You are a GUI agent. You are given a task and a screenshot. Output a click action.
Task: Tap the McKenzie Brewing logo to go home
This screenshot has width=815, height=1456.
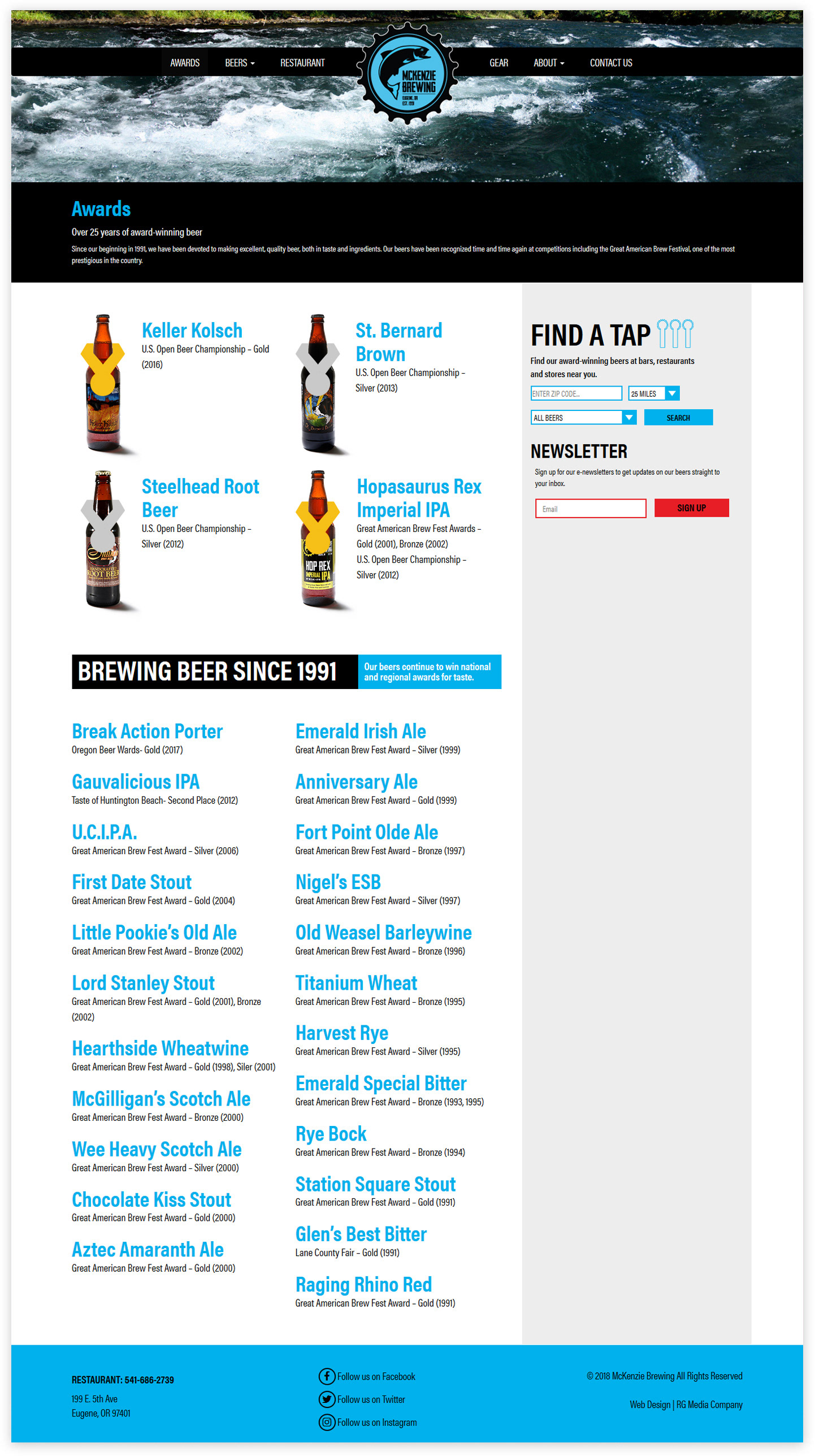(x=407, y=74)
